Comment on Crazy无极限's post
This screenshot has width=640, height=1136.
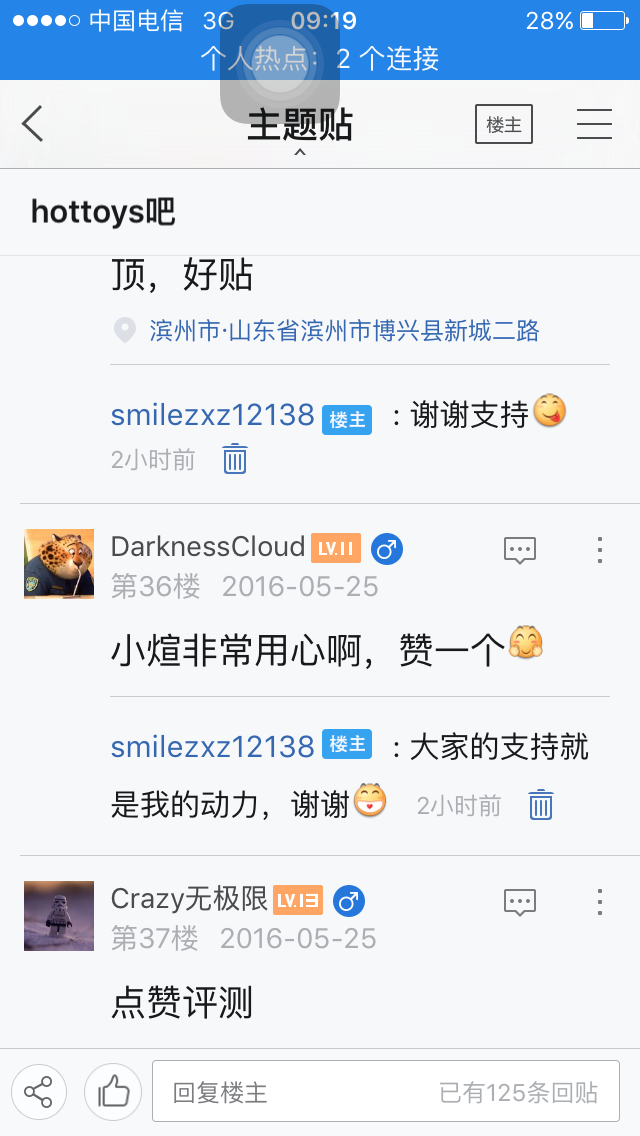tap(520, 901)
